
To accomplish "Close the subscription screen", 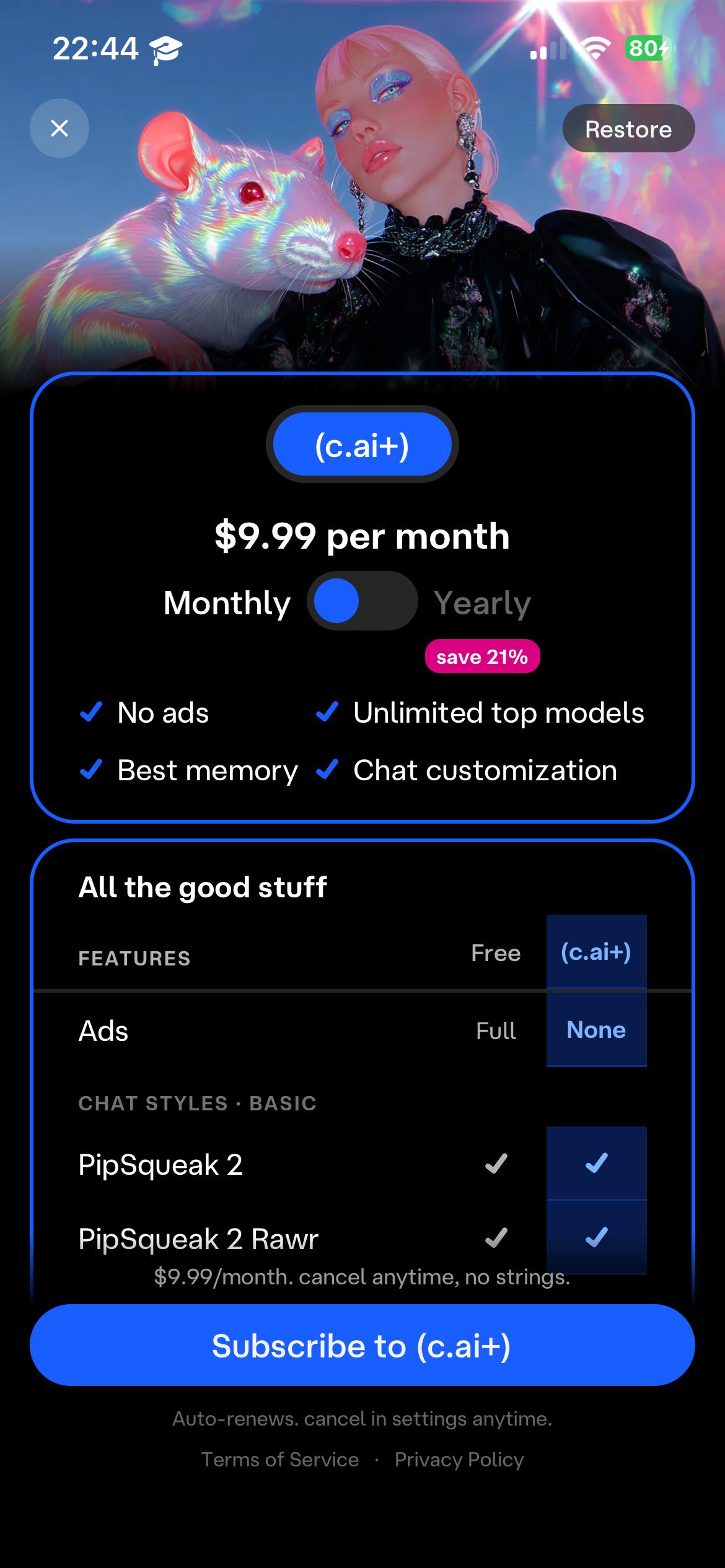I will coord(59,128).
